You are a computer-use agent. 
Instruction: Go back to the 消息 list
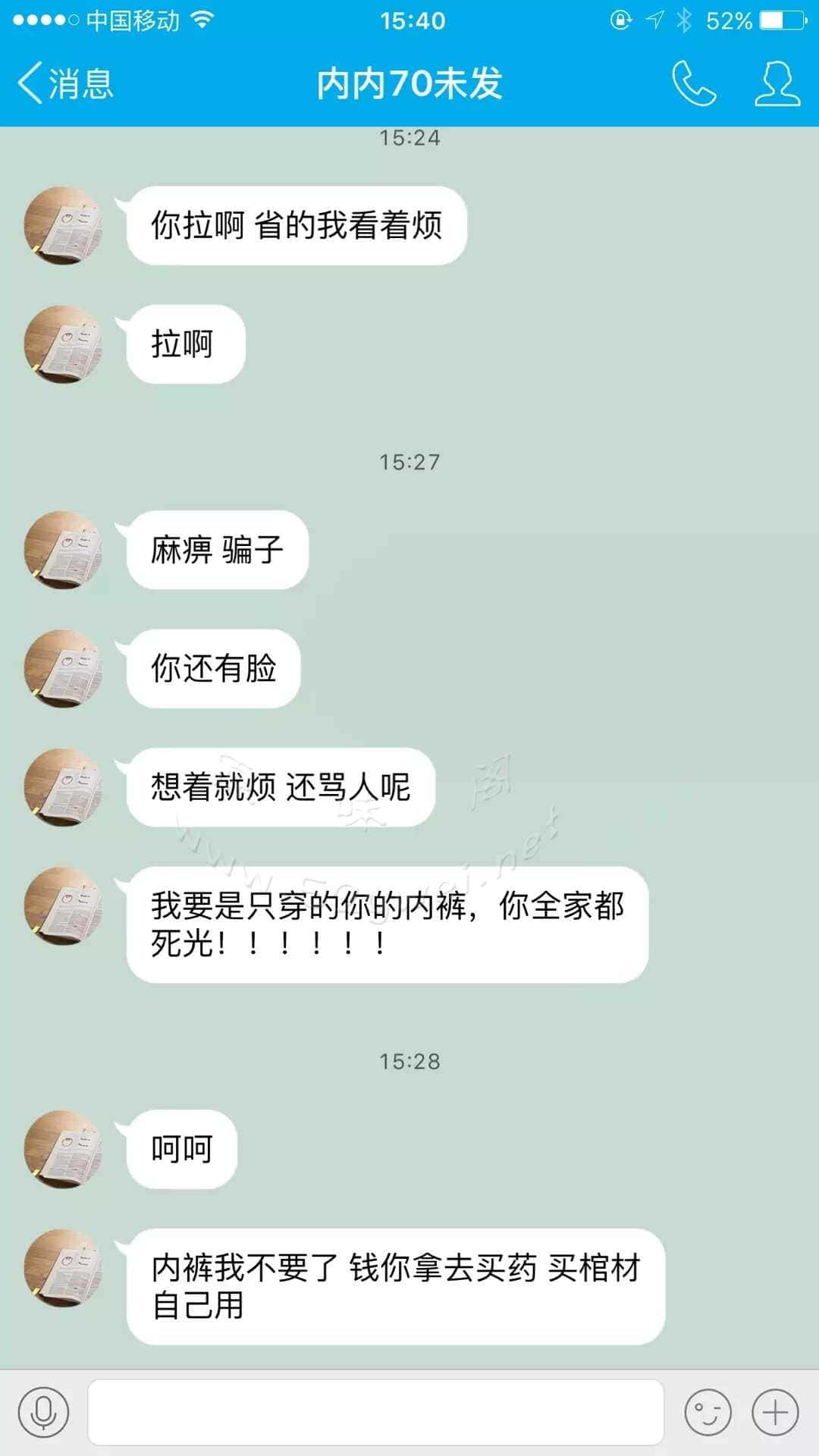65,83
